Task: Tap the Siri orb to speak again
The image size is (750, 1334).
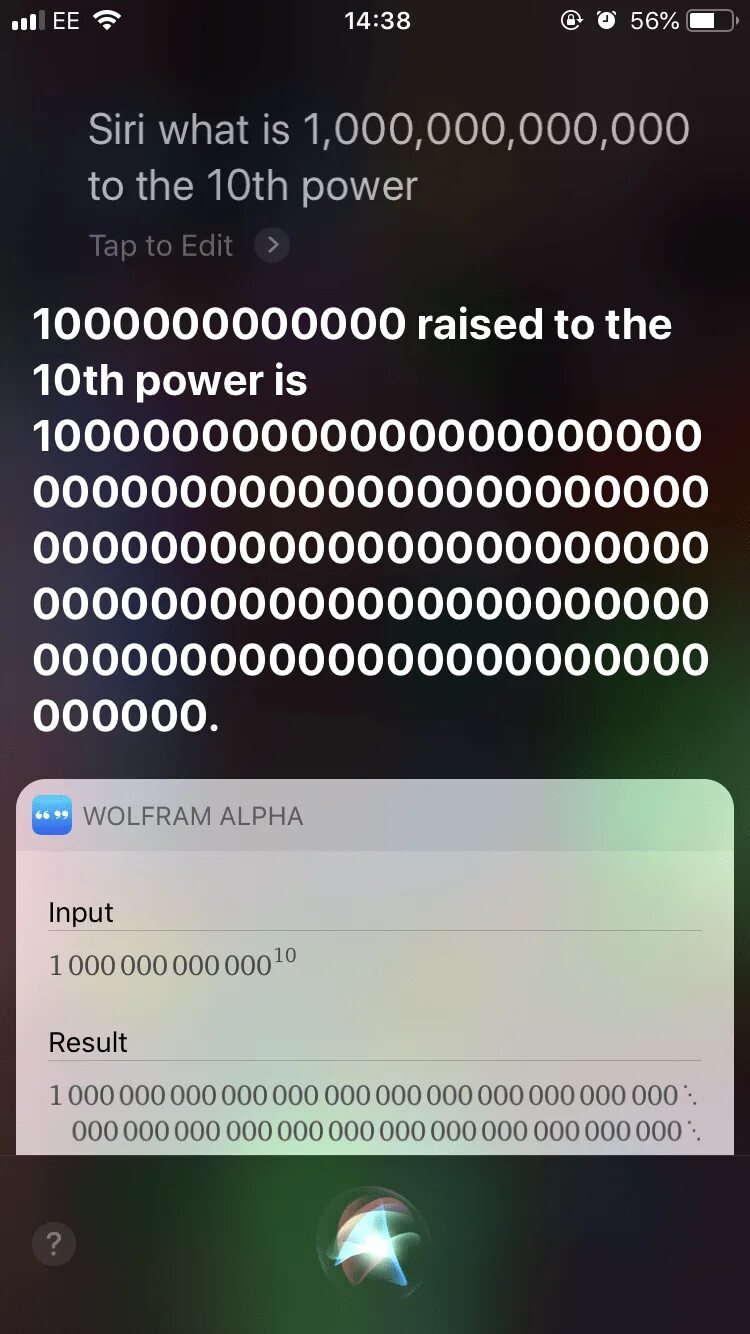Action: (374, 1242)
